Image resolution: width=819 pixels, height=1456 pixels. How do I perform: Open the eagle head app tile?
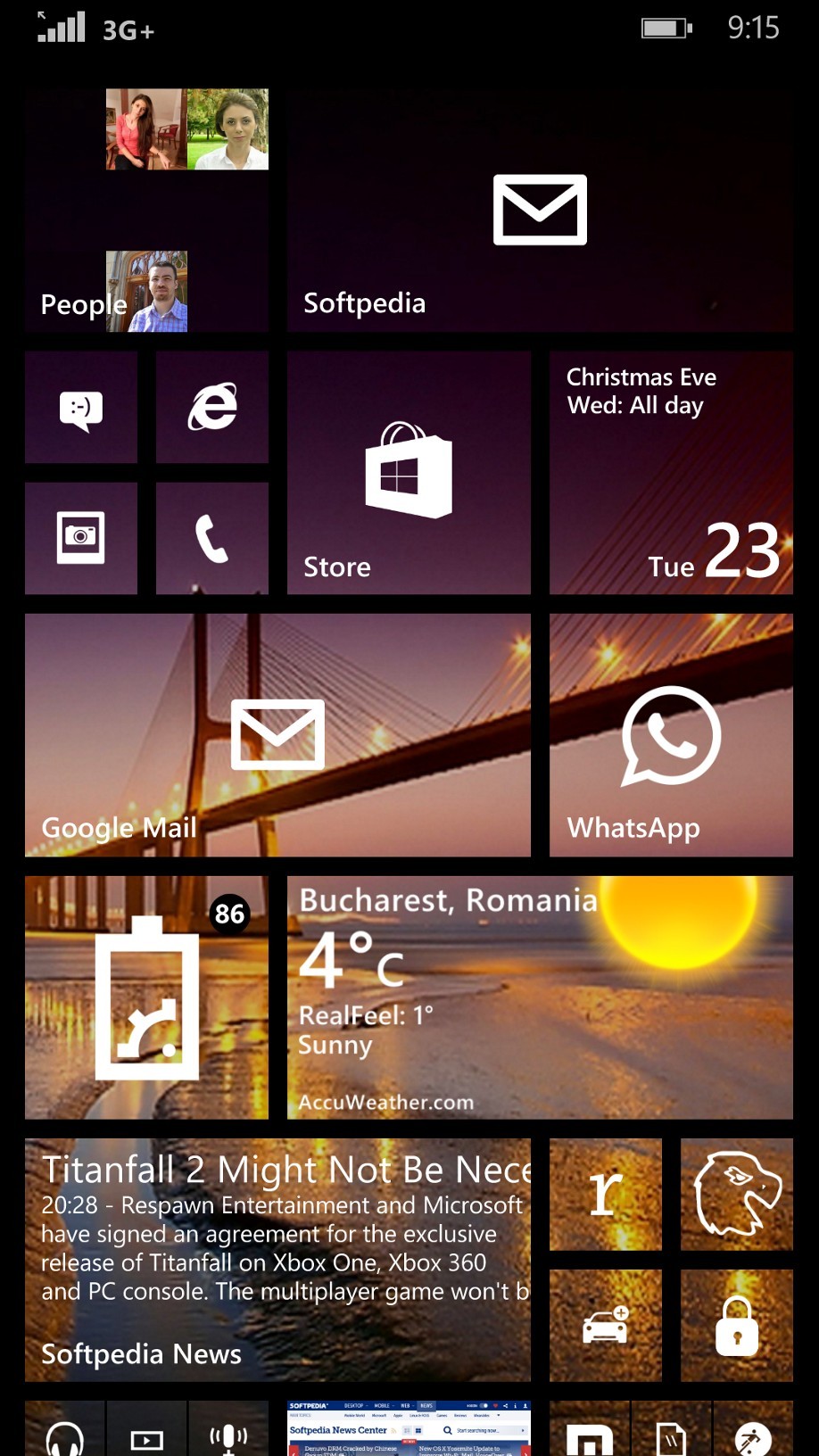pos(737,1194)
